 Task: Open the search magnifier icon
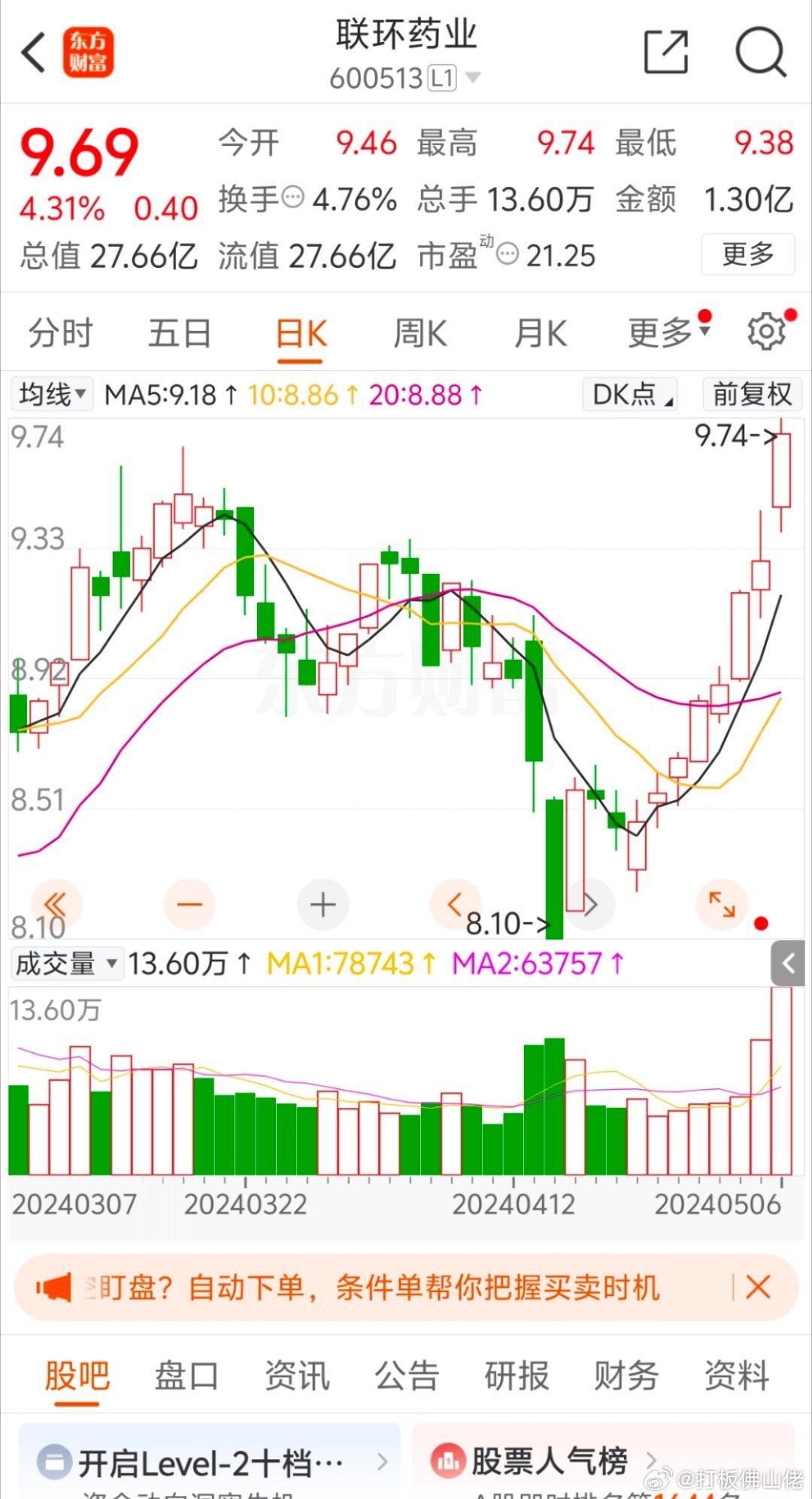760,53
